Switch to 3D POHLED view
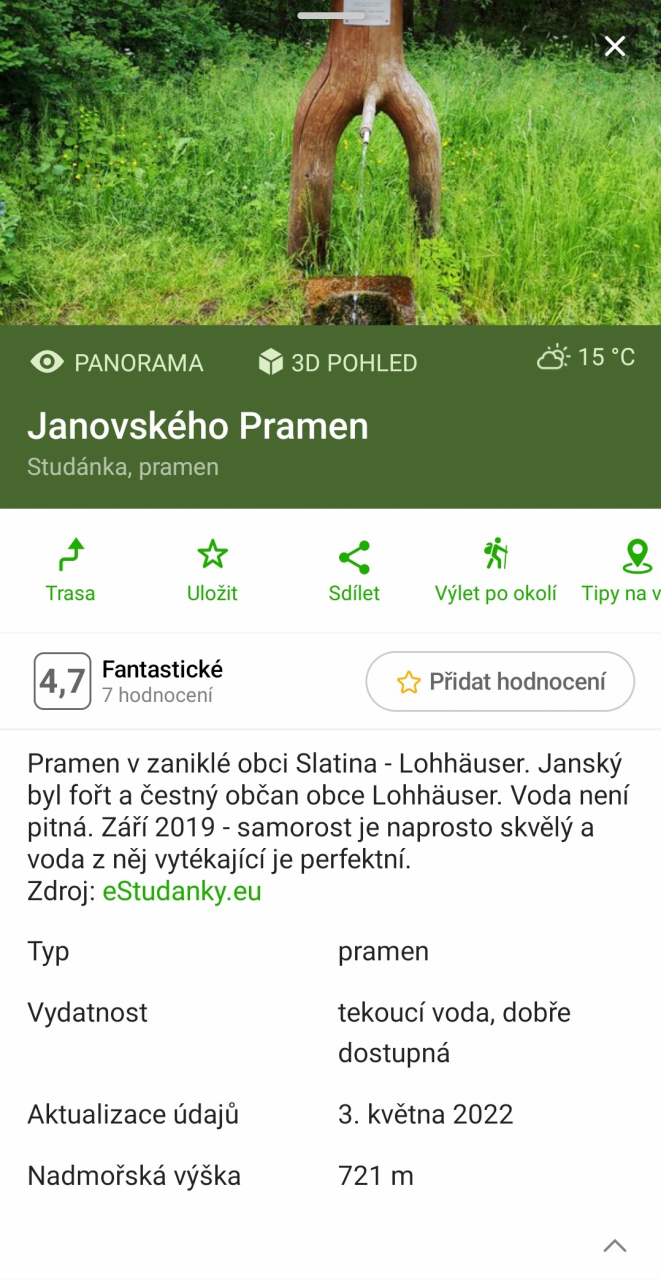This screenshot has width=661, height=1280. [x=338, y=362]
